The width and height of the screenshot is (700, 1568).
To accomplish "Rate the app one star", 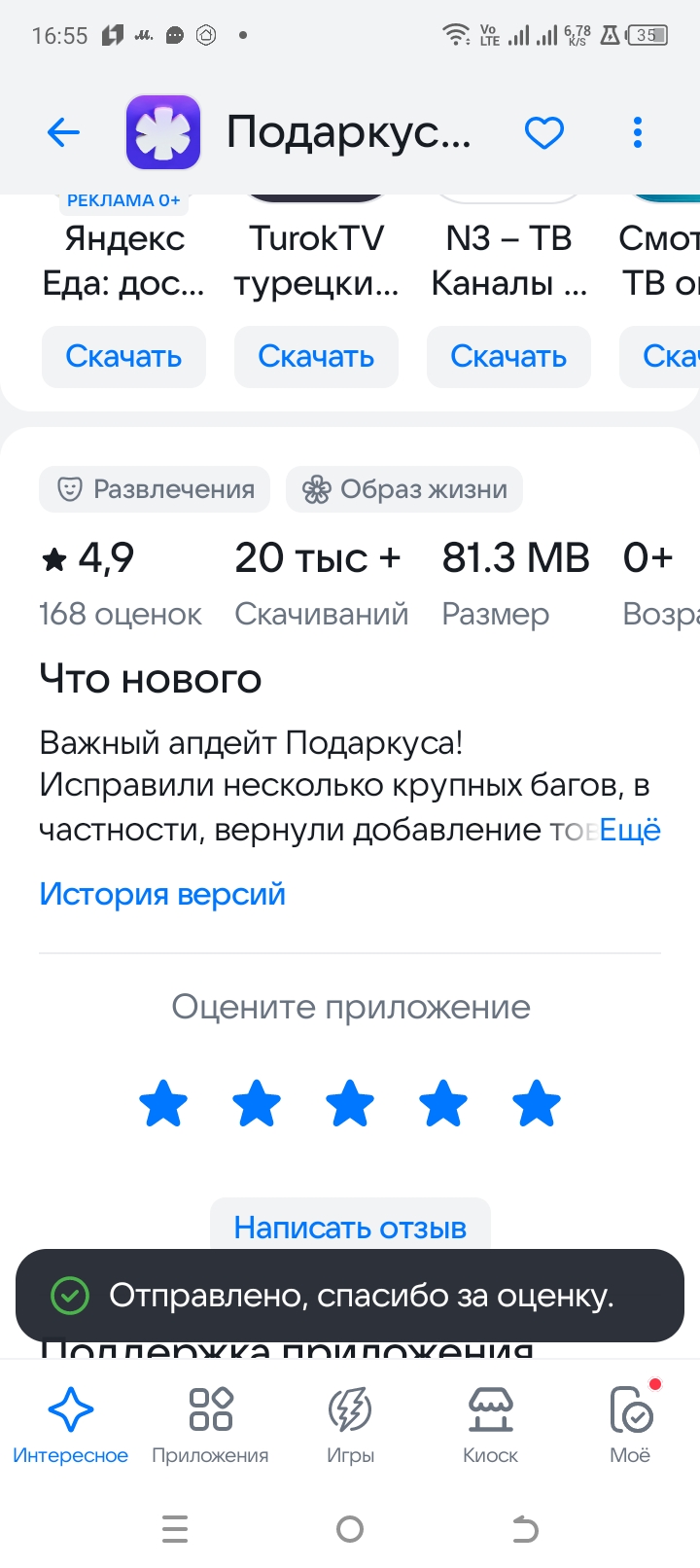I will [x=163, y=1104].
